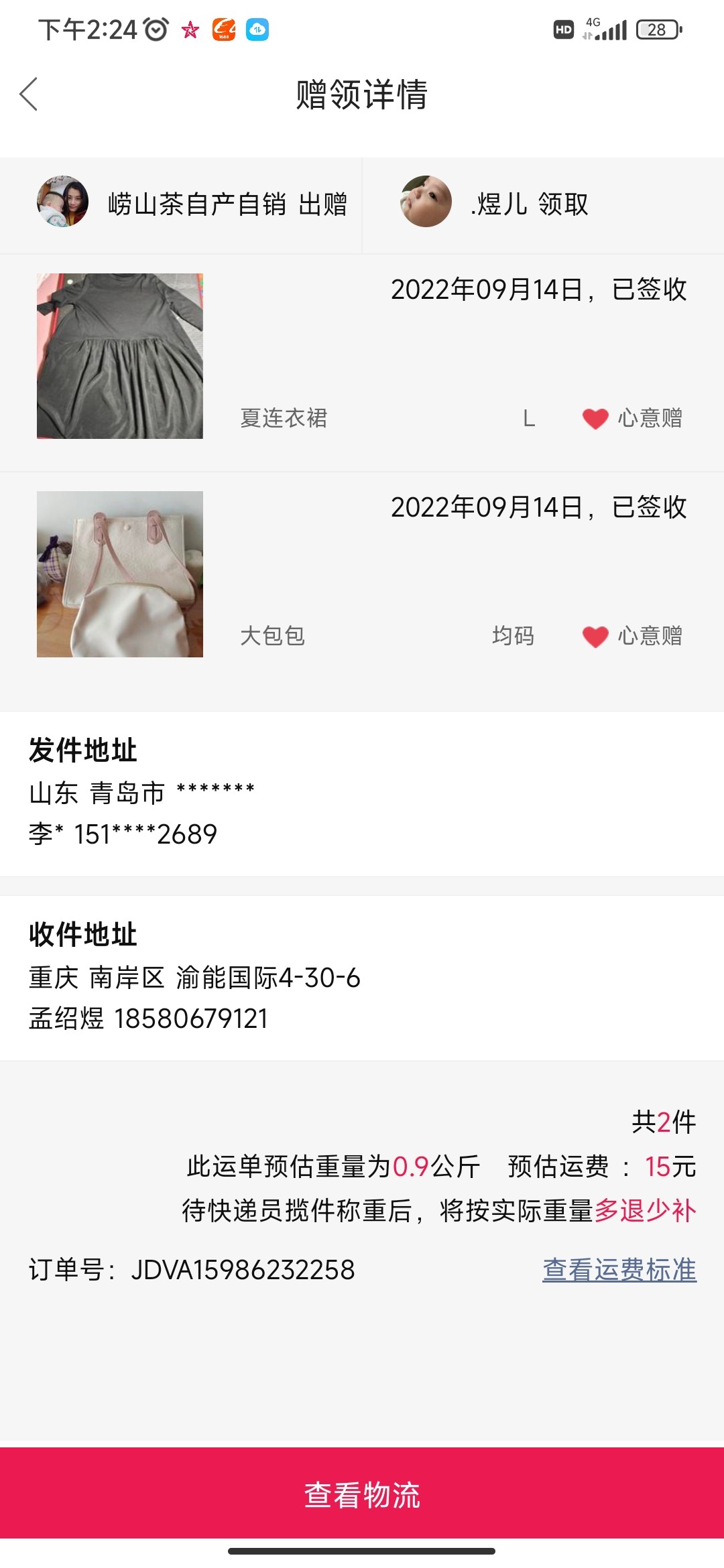The image size is (724, 1568).
Task: Open the 查看运费标准 link
Action: tap(619, 1270)
